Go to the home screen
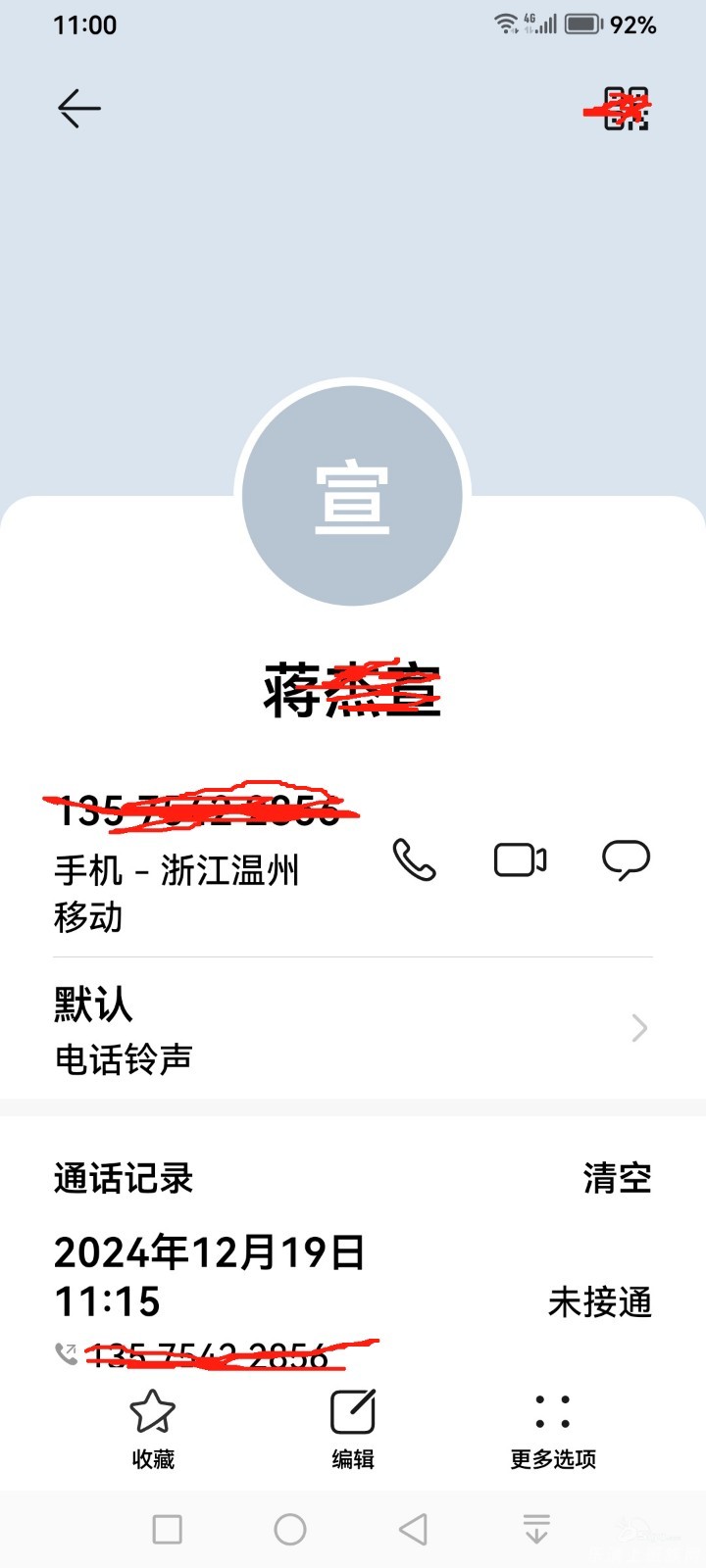 [x=290, y=1529]
